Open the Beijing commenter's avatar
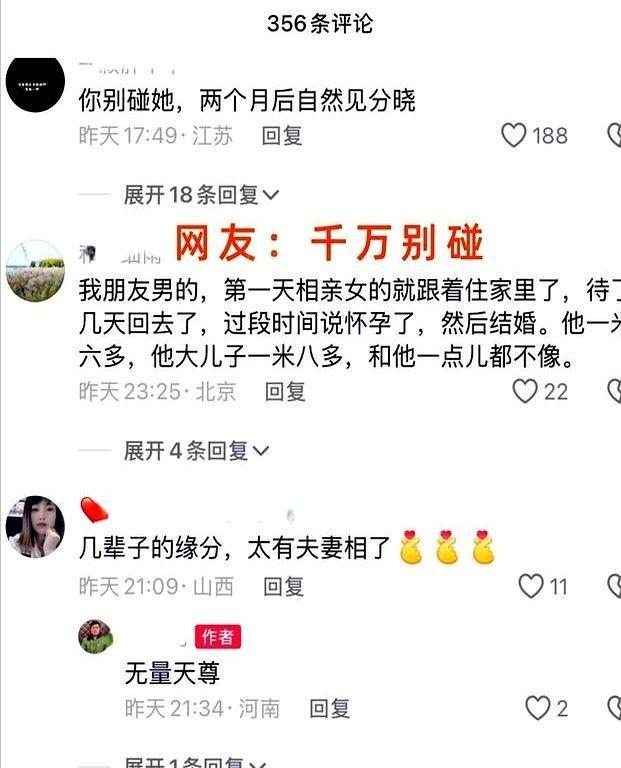 click(35, 270)
